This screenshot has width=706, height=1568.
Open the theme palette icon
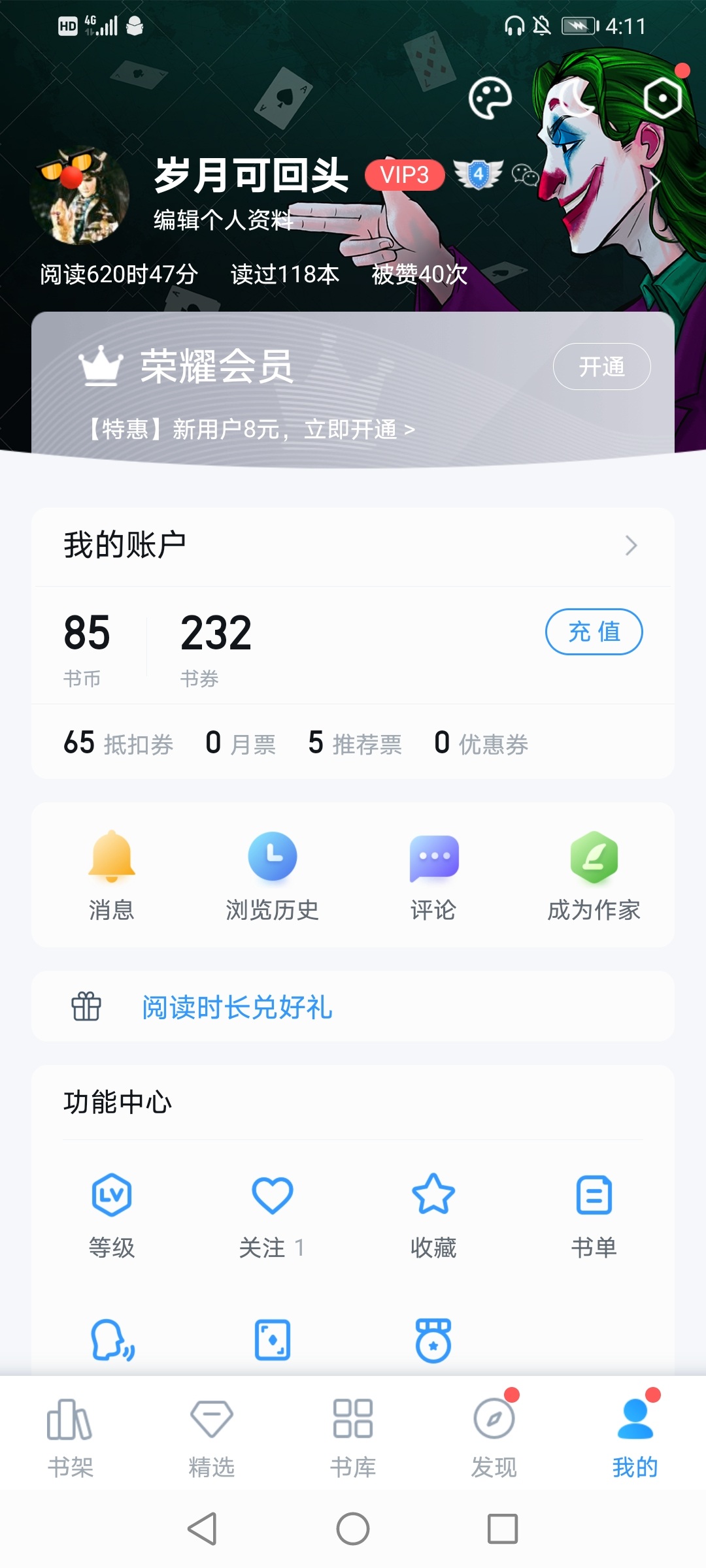[490, 99]
